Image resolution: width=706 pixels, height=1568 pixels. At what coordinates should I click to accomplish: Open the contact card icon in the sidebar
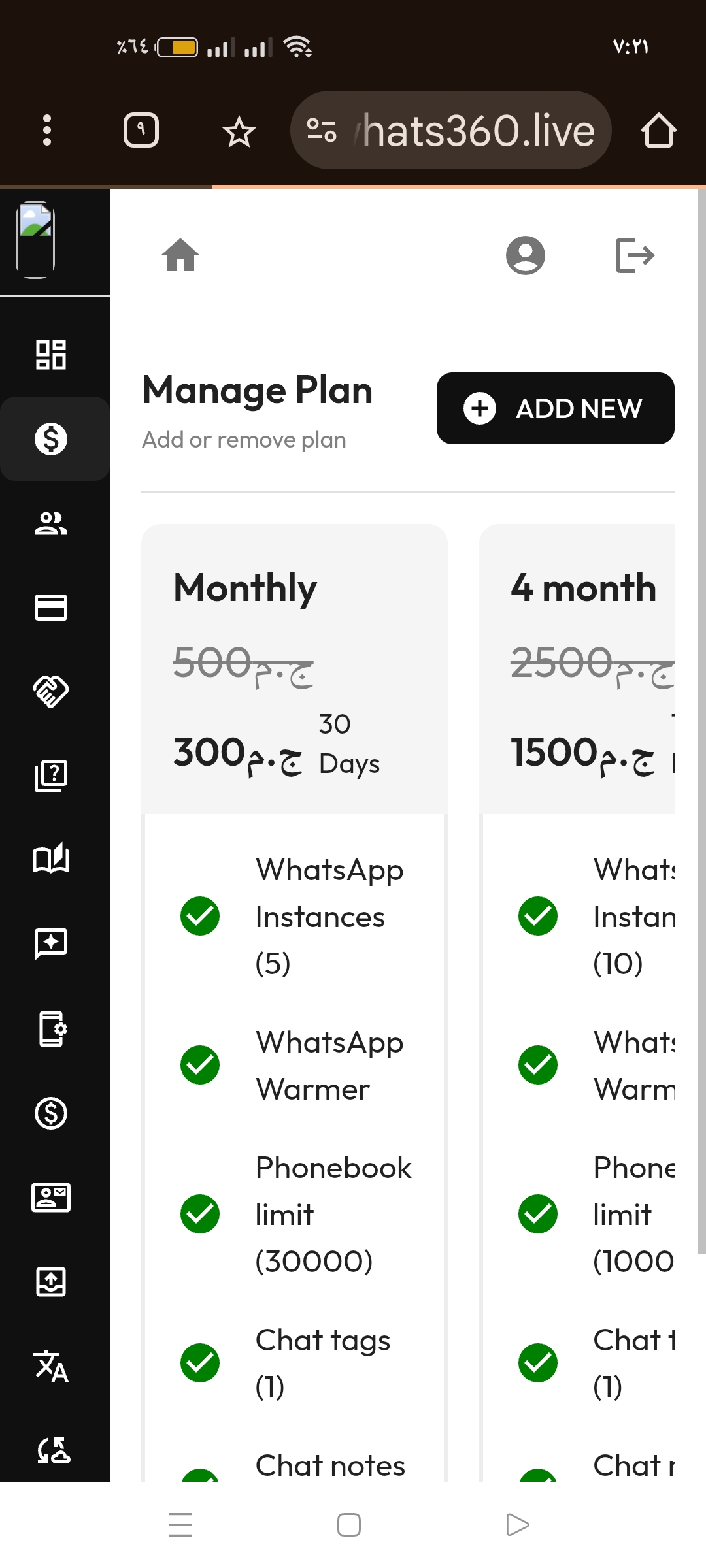click(51, 1198)
